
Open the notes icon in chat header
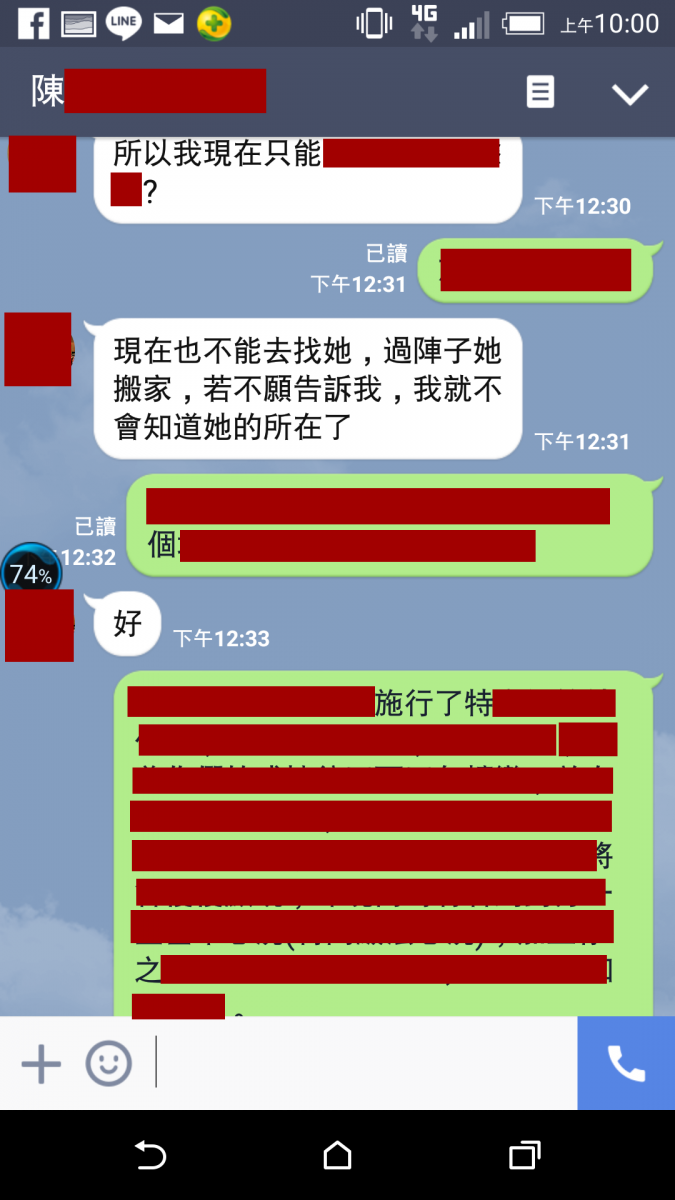540,93
